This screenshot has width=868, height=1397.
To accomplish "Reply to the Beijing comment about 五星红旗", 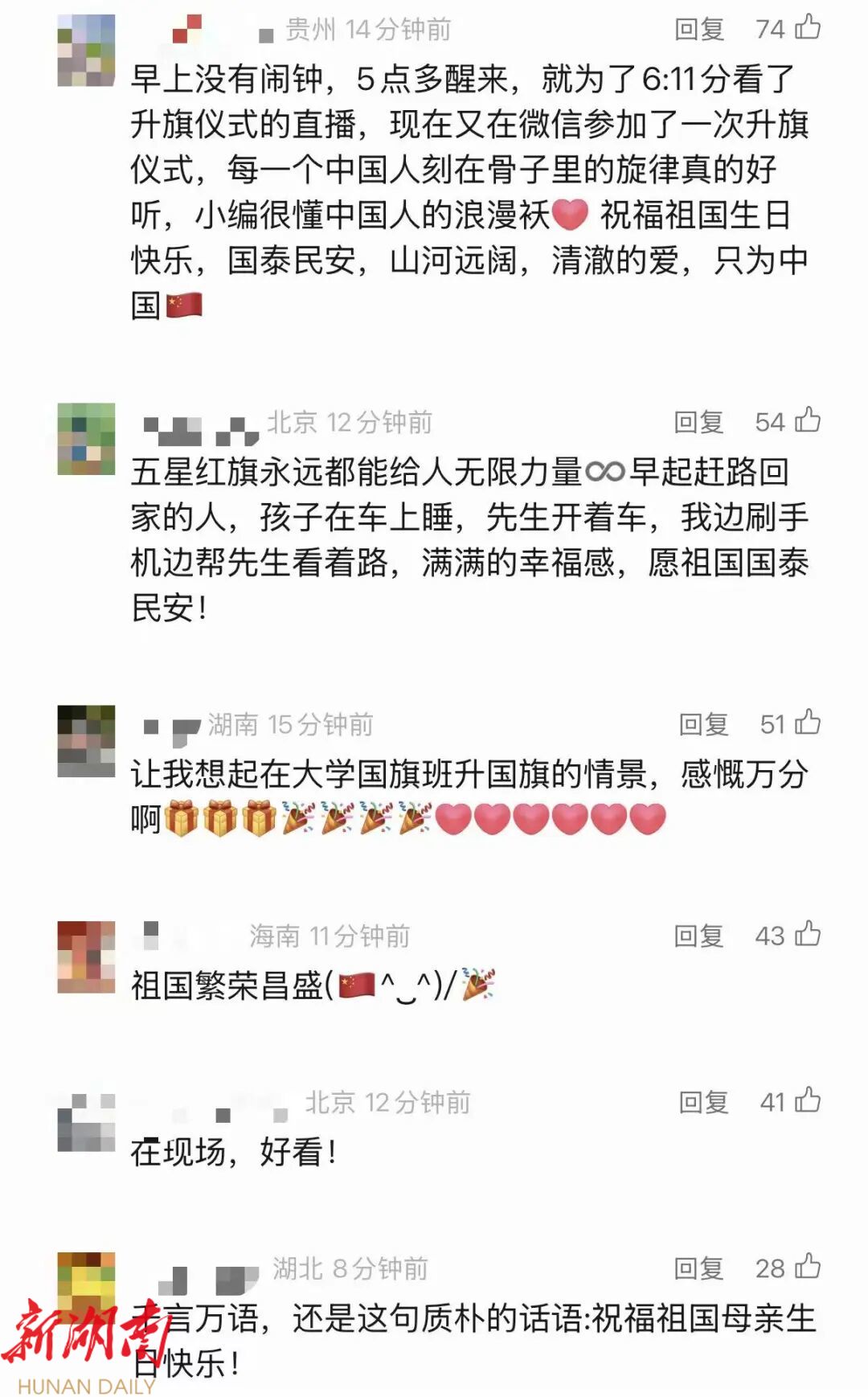I will 698,422.
